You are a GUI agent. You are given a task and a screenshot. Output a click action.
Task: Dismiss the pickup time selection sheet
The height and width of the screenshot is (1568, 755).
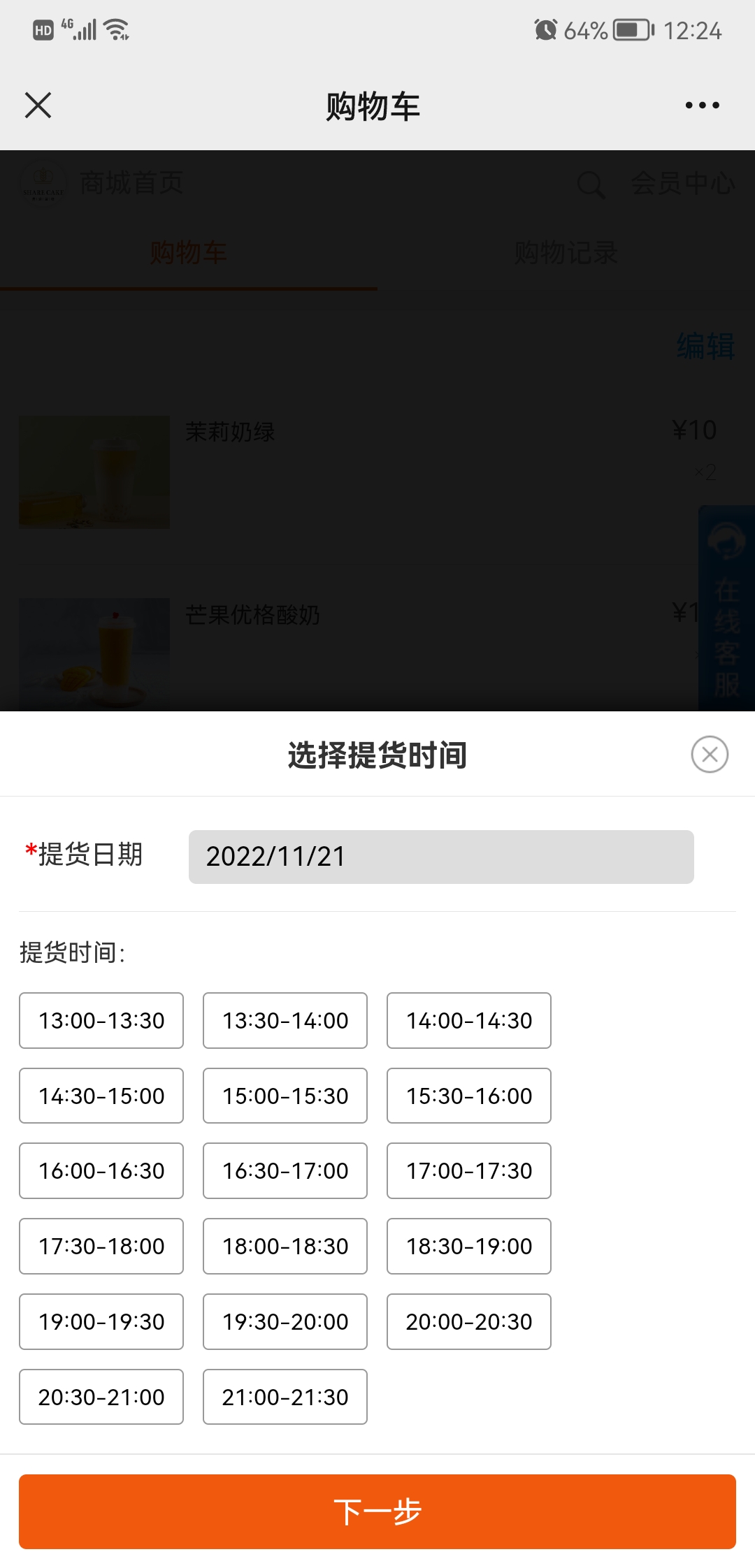point(710,755)
